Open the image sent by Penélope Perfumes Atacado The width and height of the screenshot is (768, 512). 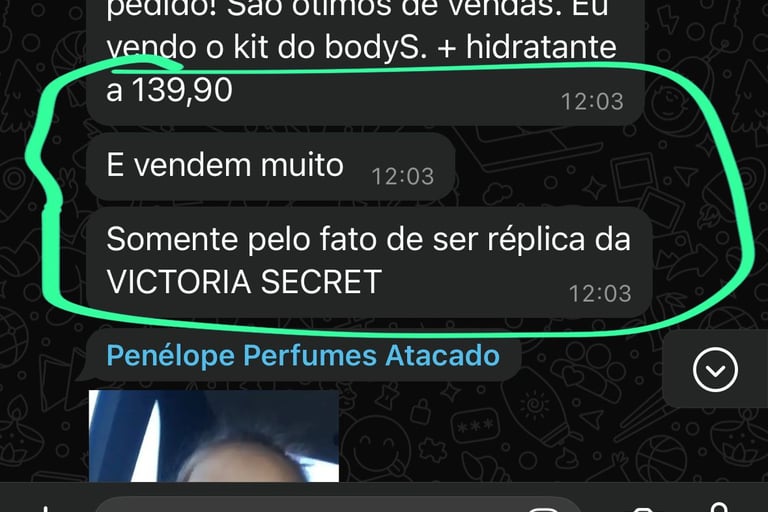213,436
